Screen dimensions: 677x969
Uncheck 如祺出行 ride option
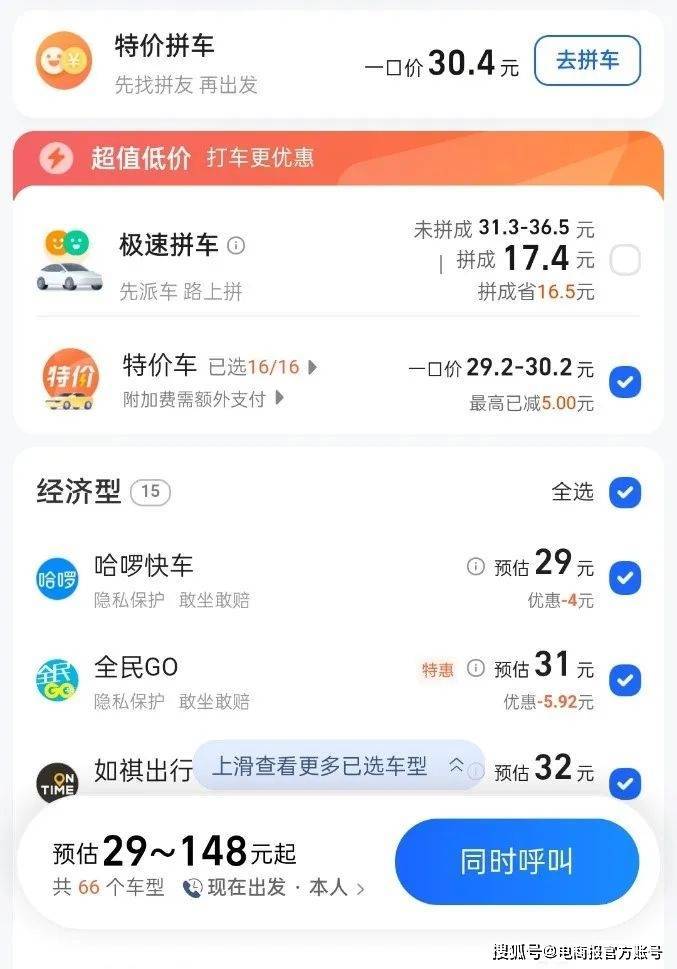pyautogui.click(x=625, y=783)
